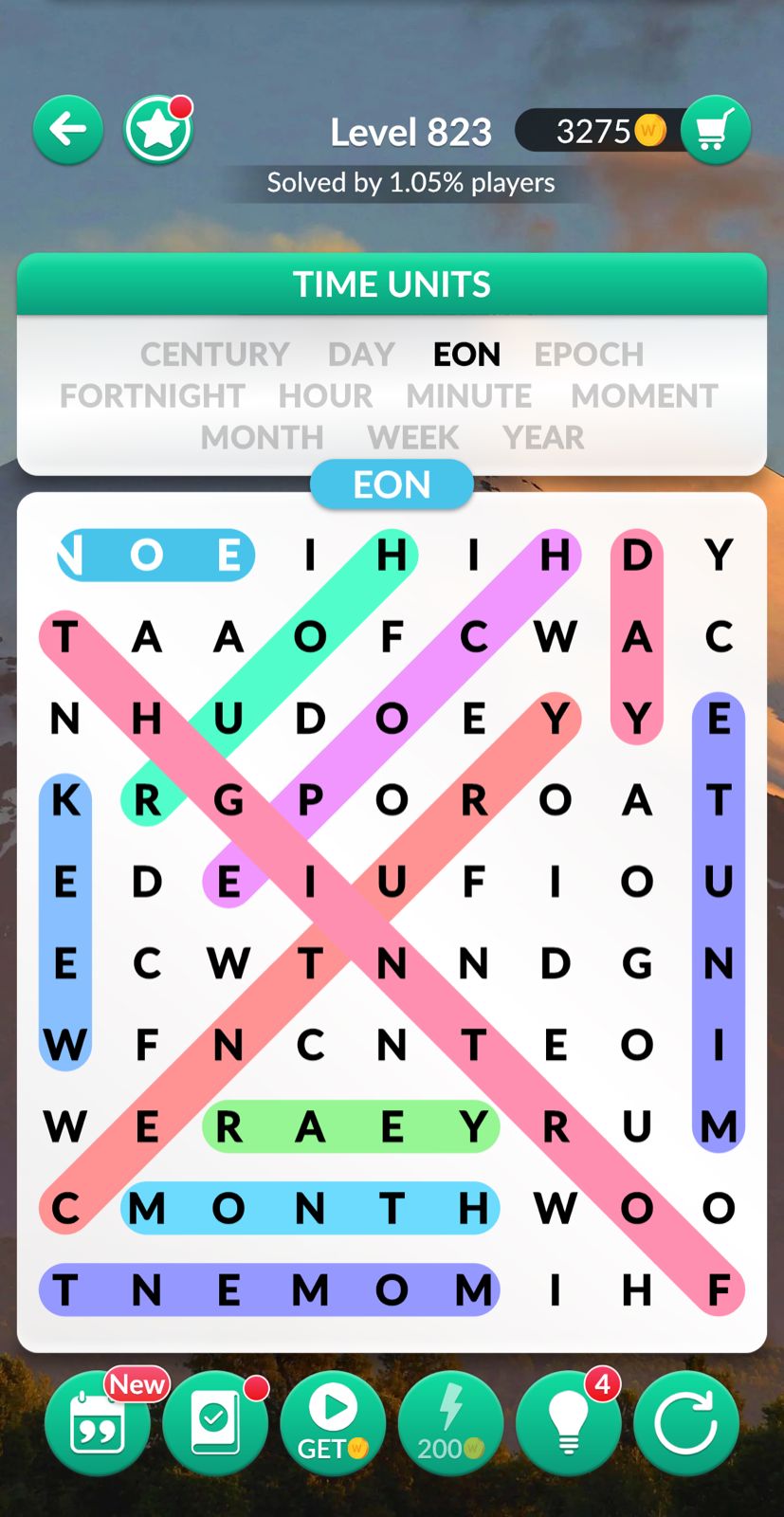Open the coin shop cart
This screenshot has width=784, height=1517.
click(716, 130)
